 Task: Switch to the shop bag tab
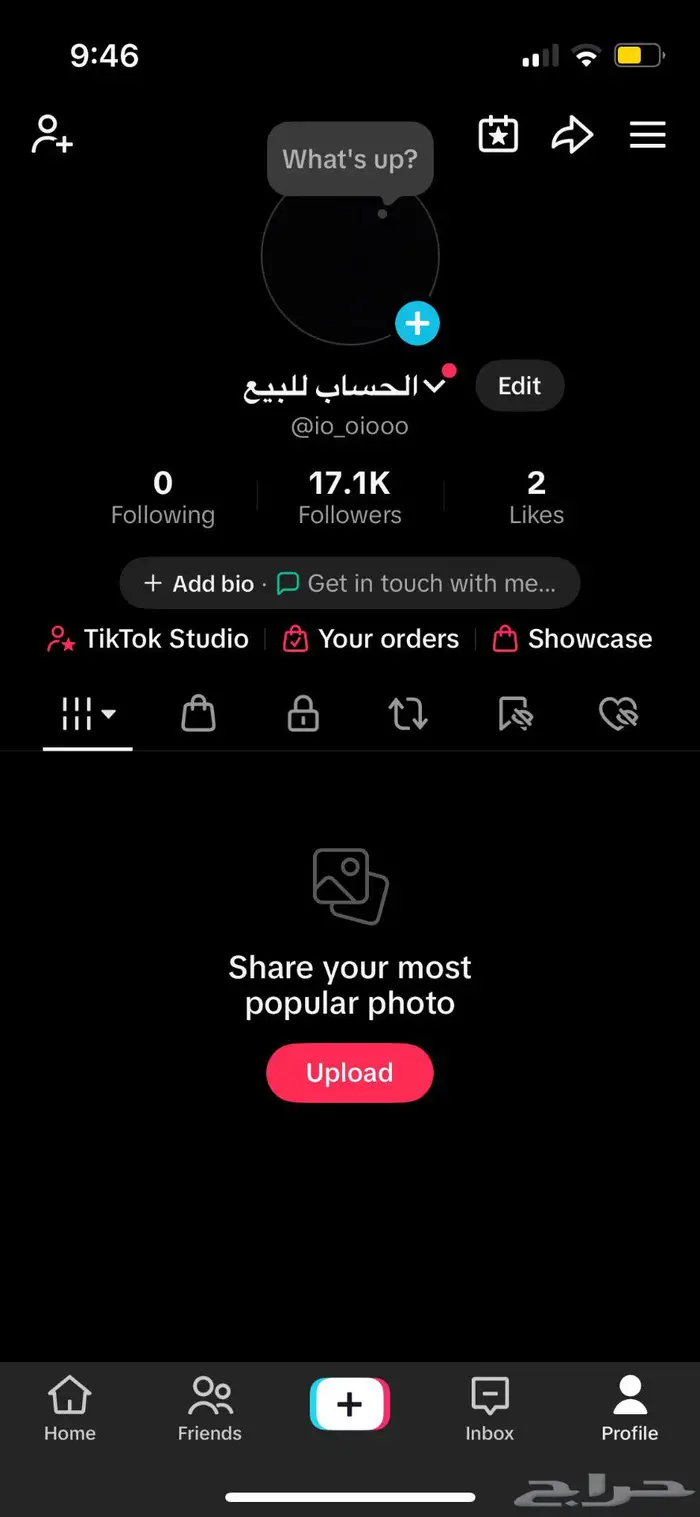click(x=198, y=714)
